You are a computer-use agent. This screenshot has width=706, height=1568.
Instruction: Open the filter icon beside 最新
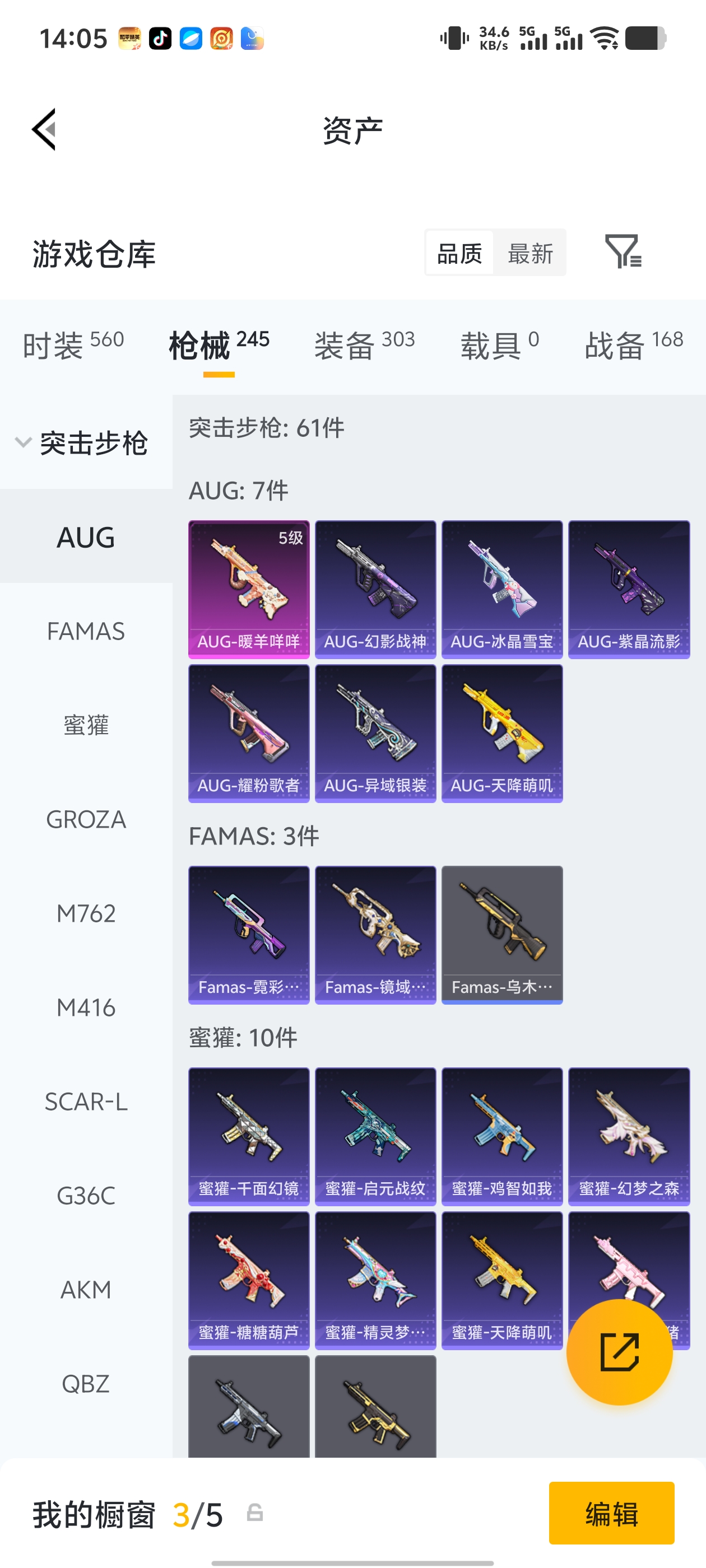pyautogui.click(x=623, y=251)
